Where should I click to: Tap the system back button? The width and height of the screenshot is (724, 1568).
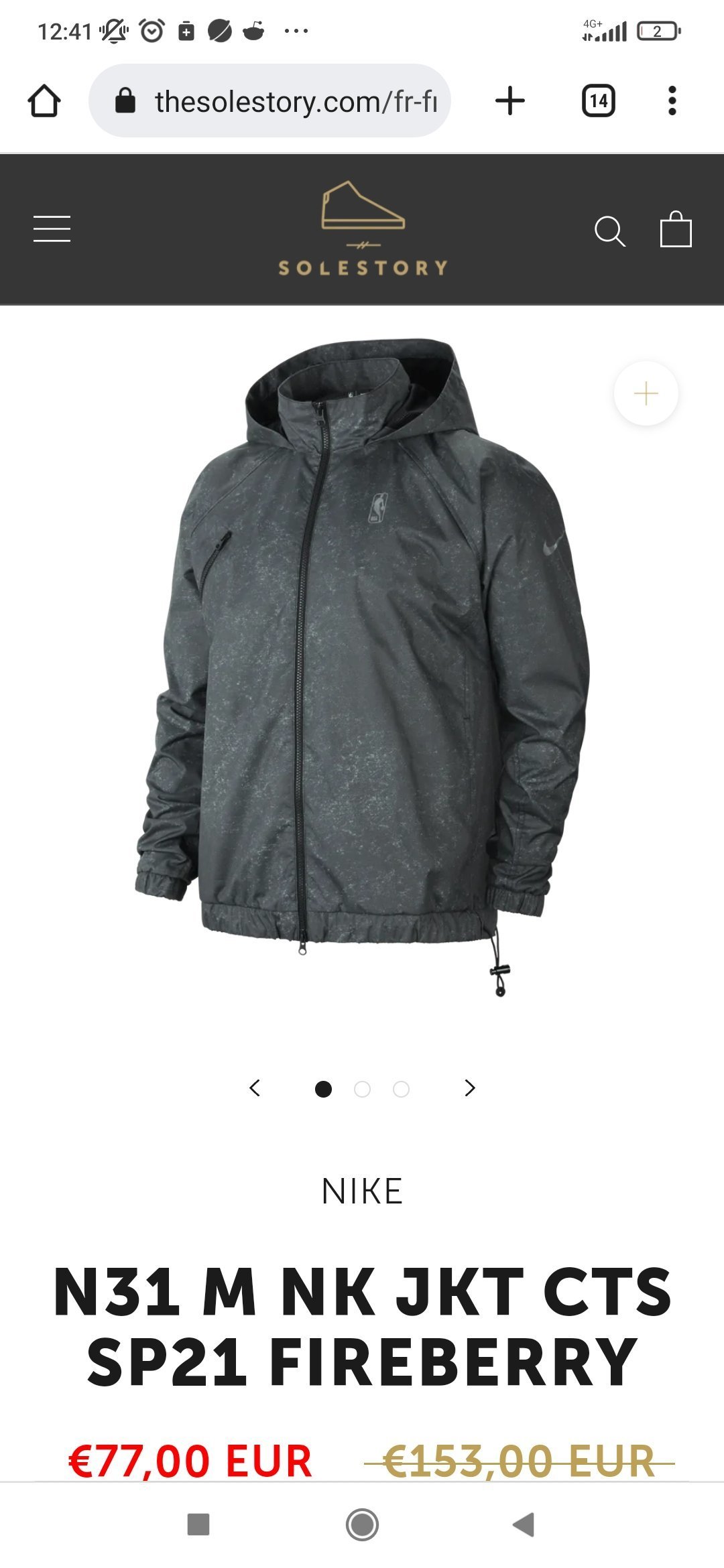click(x=524, y=1524)
